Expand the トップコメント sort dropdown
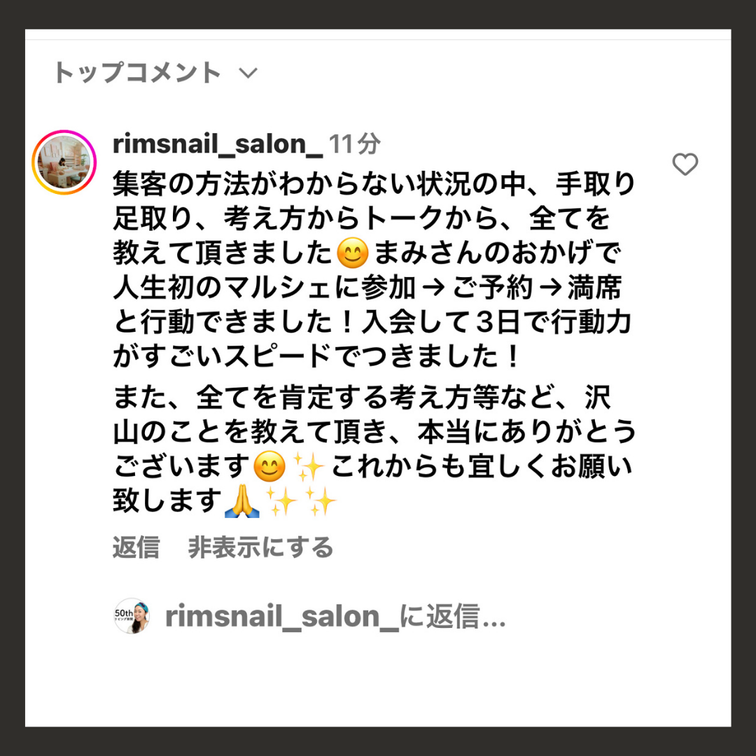 click(x=249, y=73)
